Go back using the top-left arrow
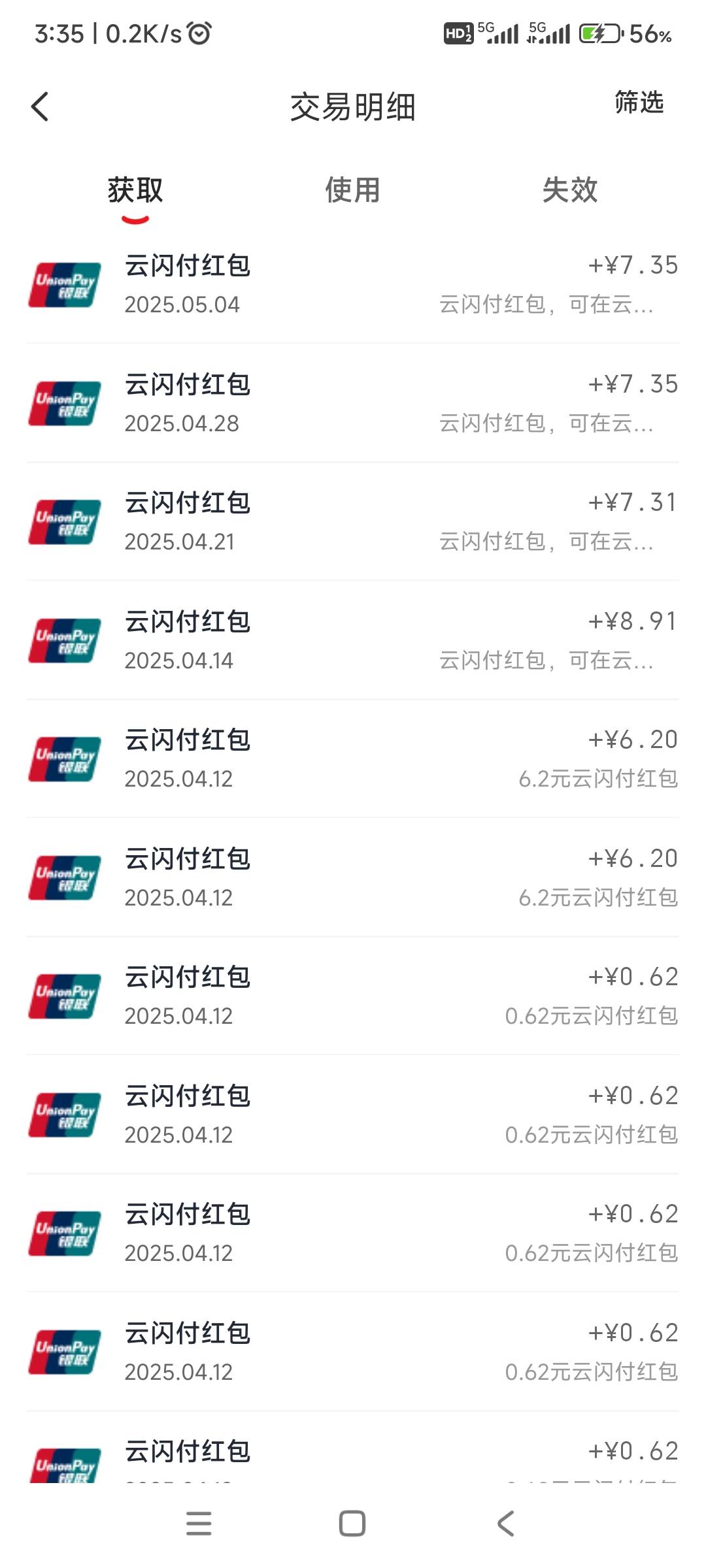This screenshot has height=1568, width=706. click(40, 106)
